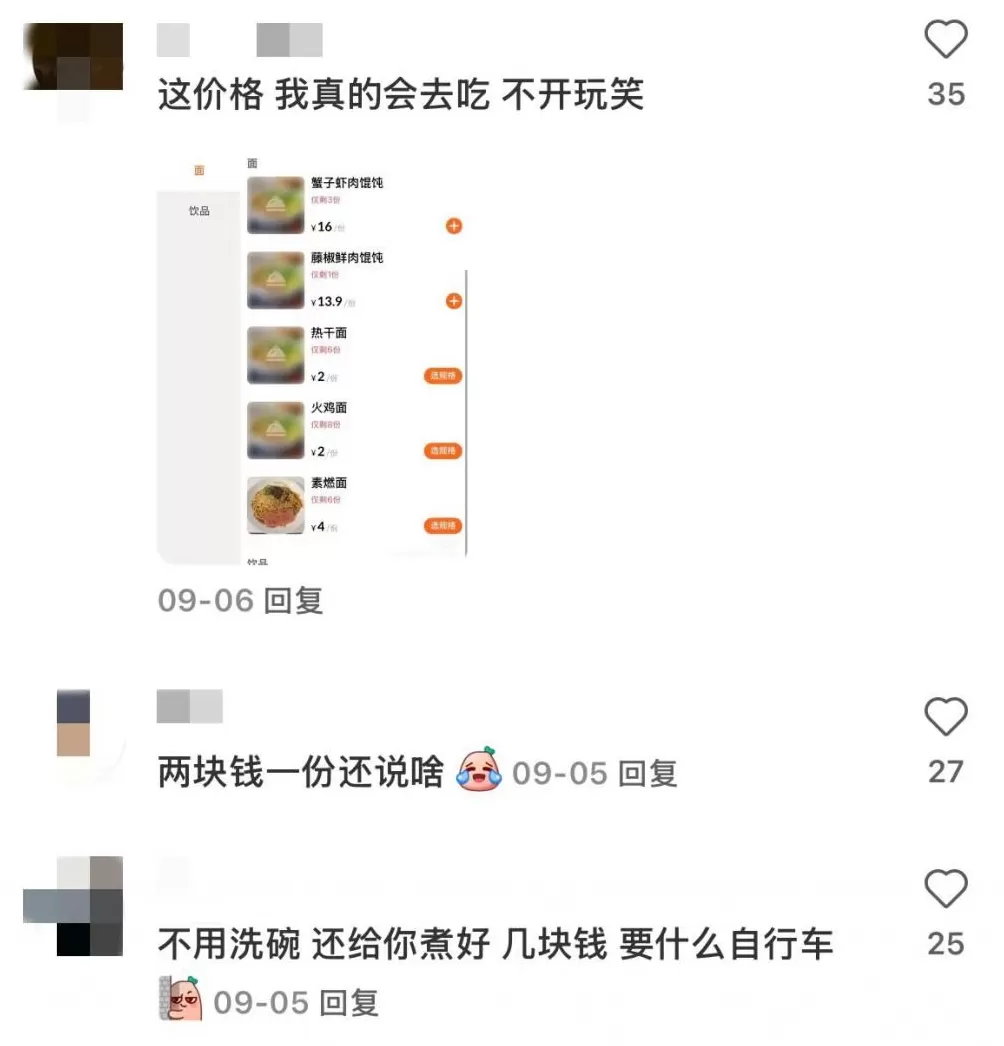The height and width of the screenshot is (1046, 1004).
Task: Select the 面 category tab
Action: point(197,170)
